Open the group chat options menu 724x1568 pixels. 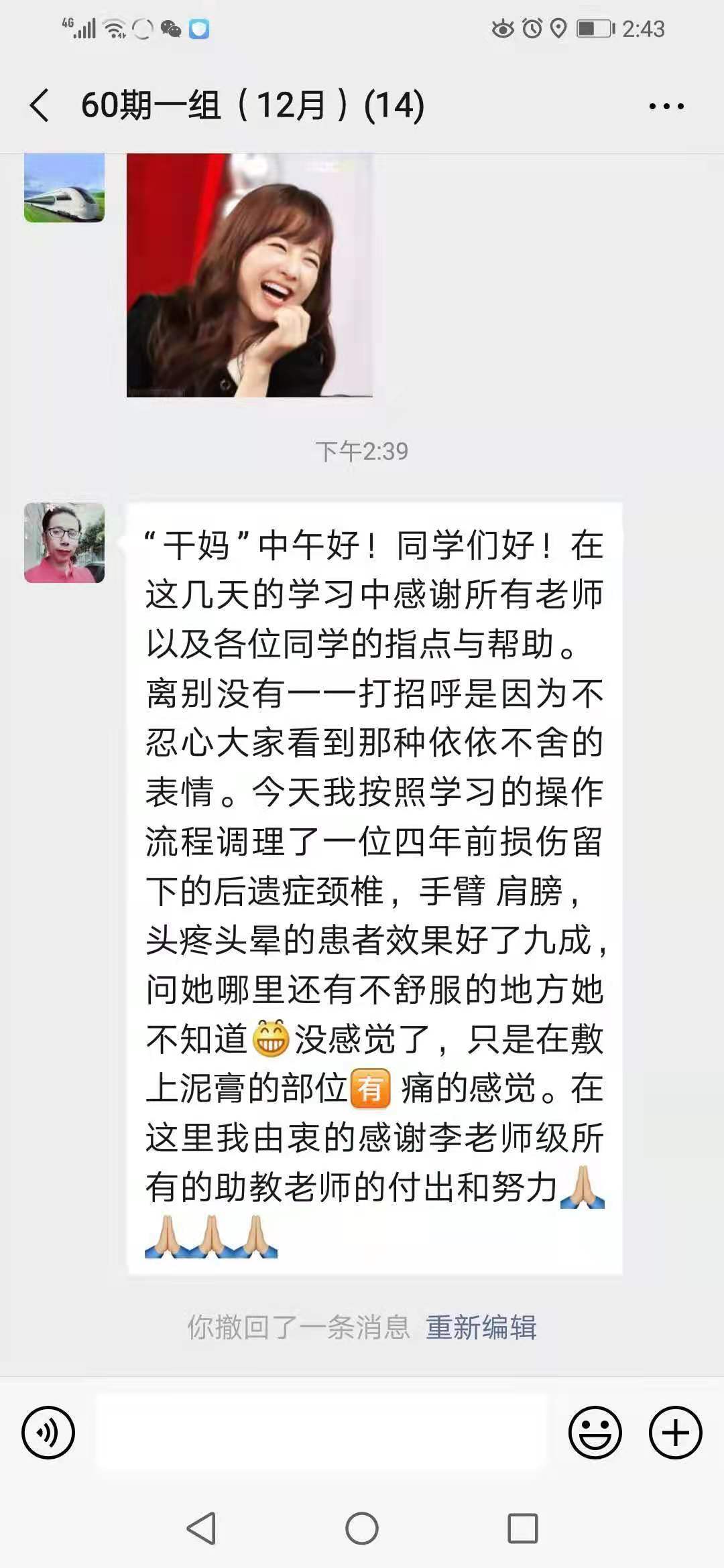666,106
